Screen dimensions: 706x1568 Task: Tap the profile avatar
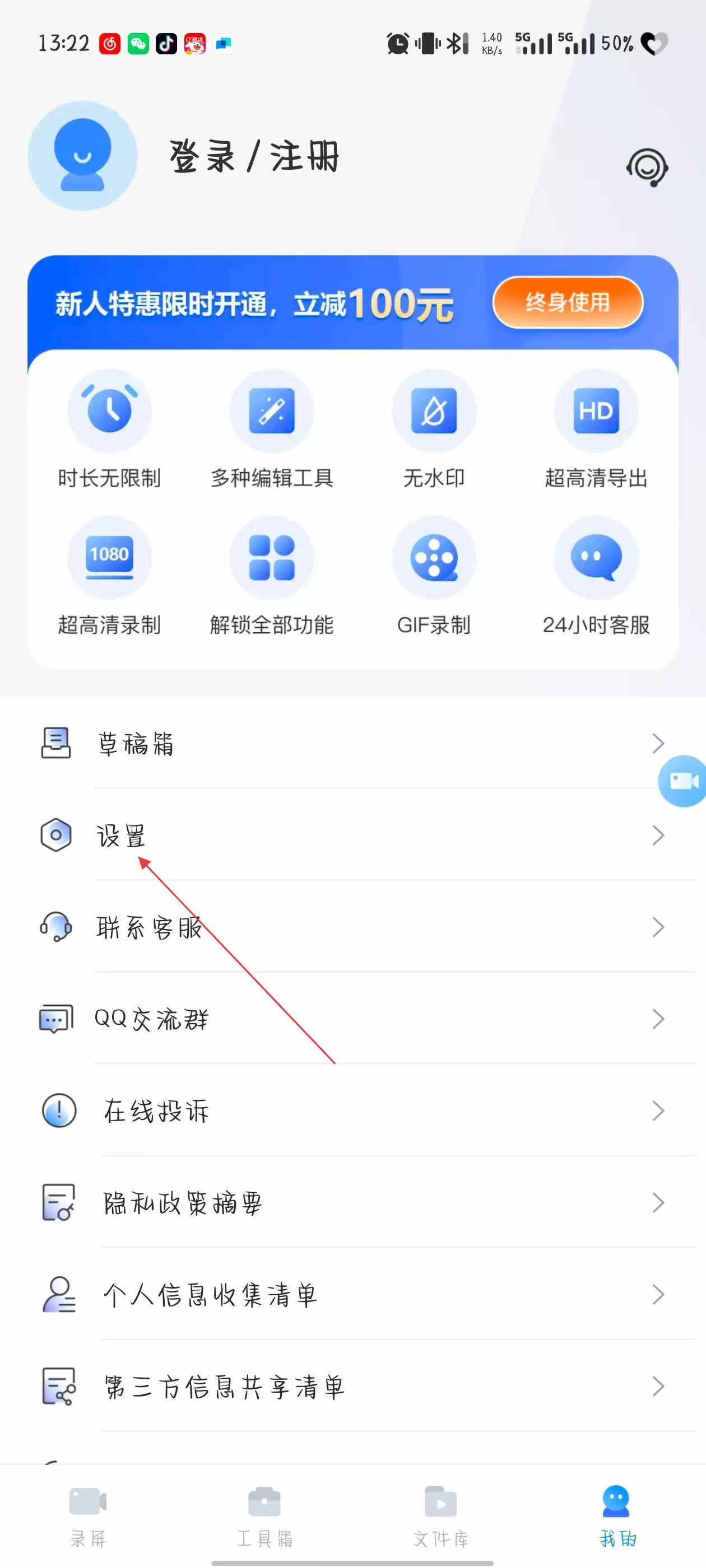coord(82,156)
